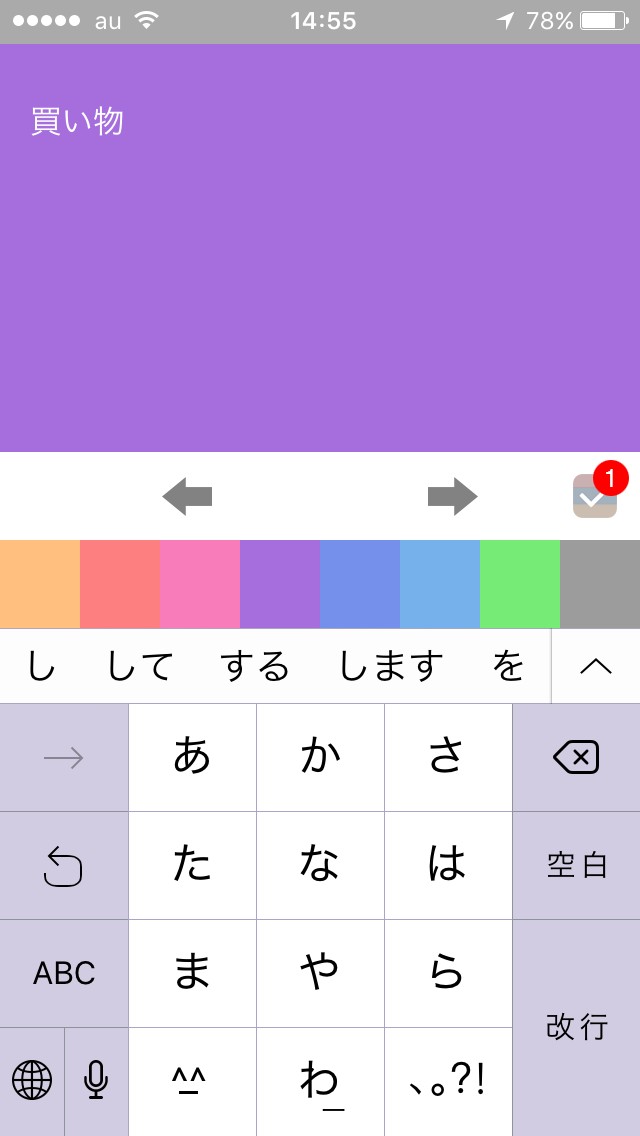
Task: Apply the green color swatch
Action: (520, 584)
